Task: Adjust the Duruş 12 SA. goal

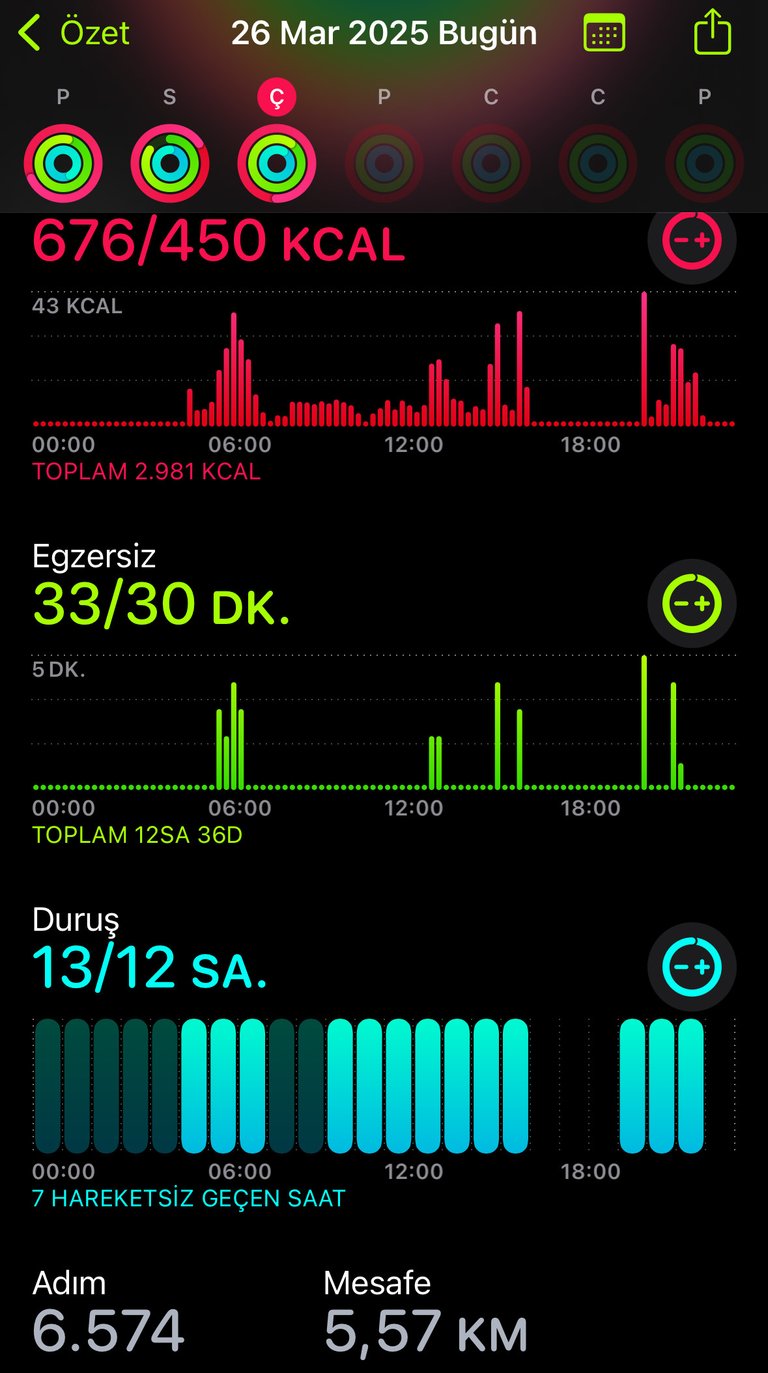Action: [x=692, y=967]
